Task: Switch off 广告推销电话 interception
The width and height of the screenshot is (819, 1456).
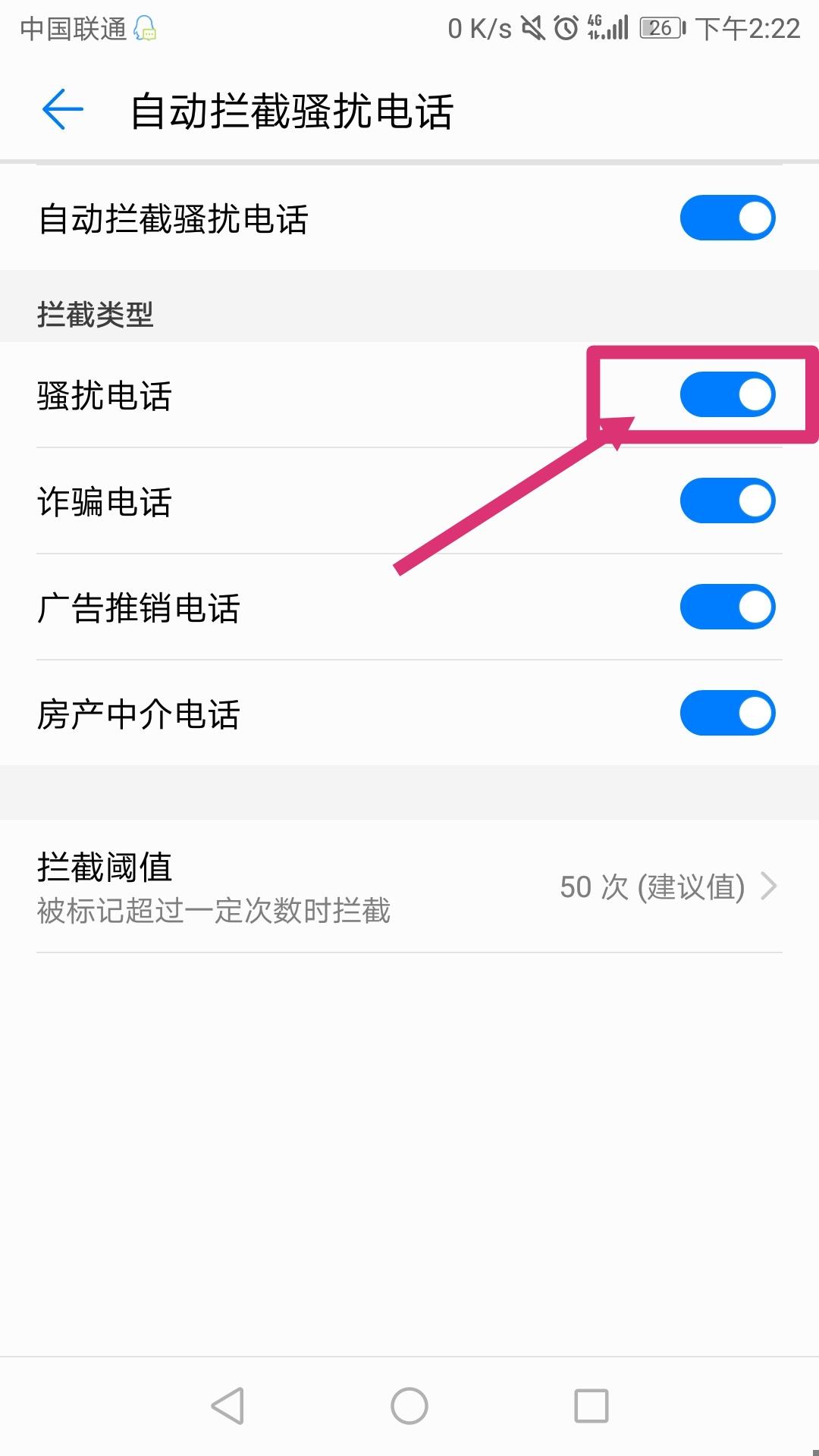Action: 727,607
